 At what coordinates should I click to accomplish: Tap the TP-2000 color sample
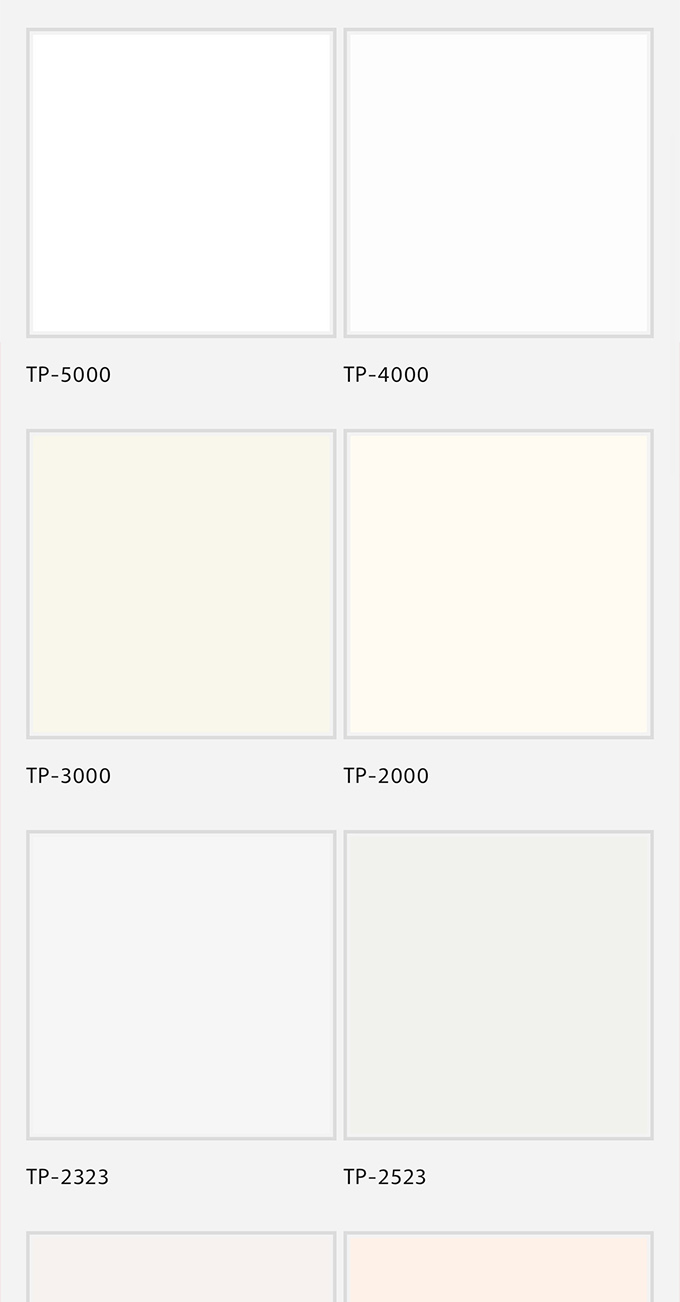498,584
